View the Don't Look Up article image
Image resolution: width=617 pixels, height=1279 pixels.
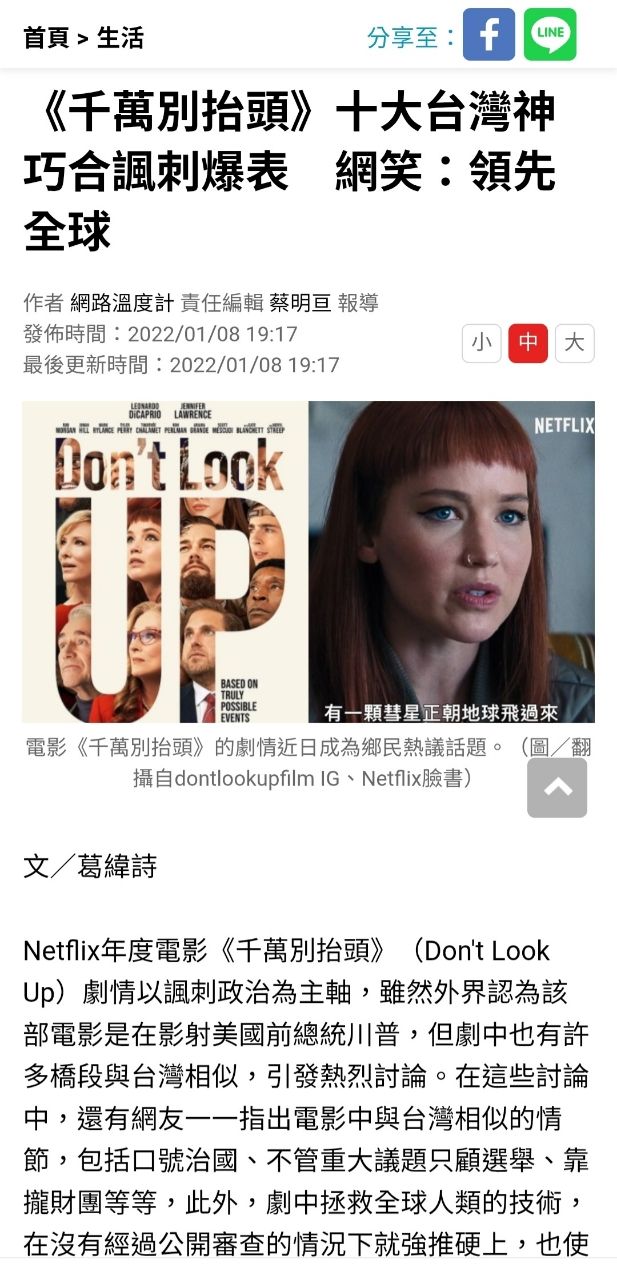click(x=308, y=561)
